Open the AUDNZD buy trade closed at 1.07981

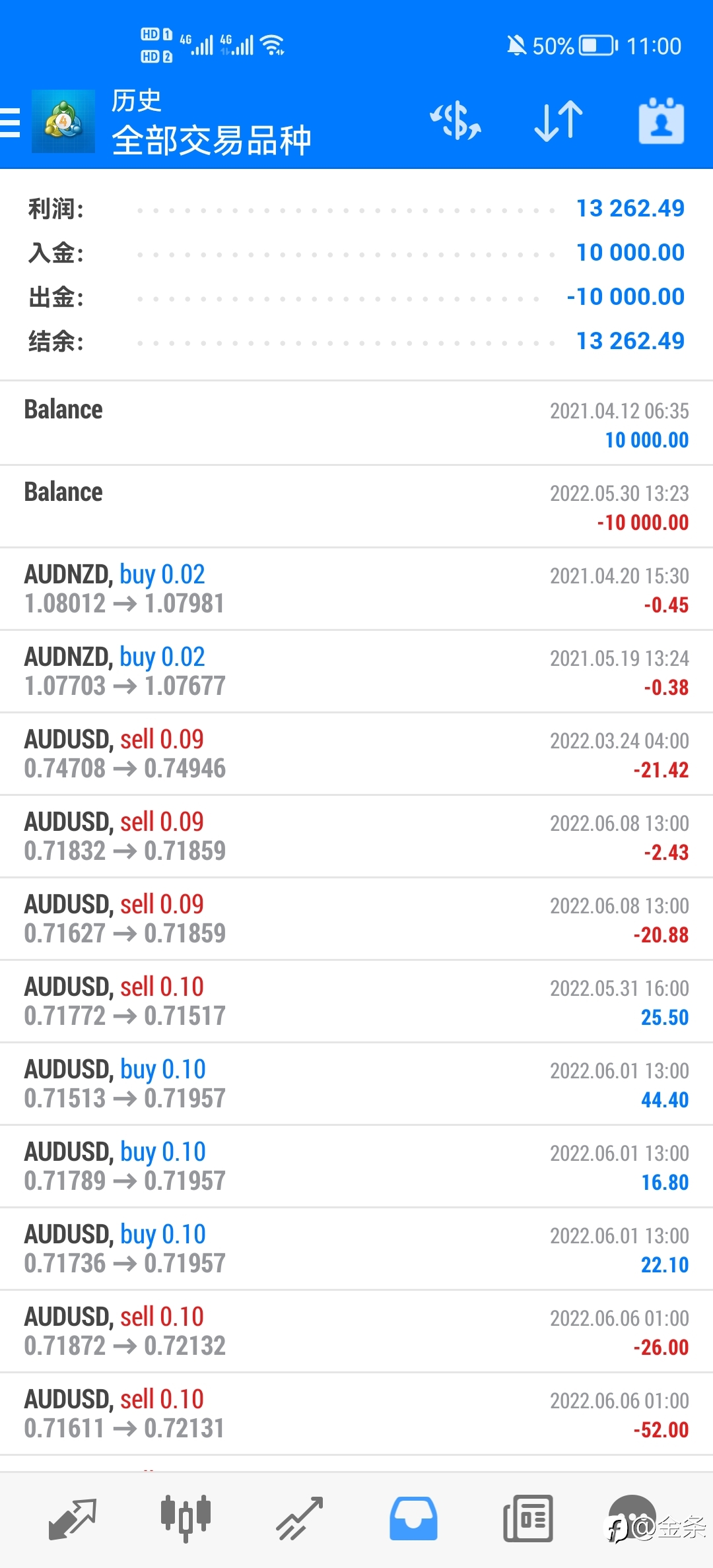tap(356, 589)
